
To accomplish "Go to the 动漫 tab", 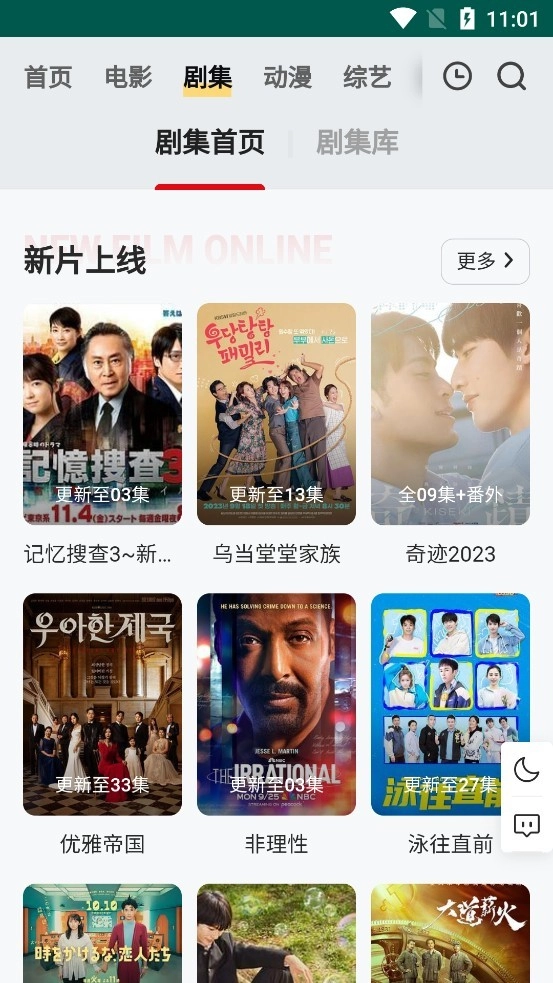I will click(288, 77).
